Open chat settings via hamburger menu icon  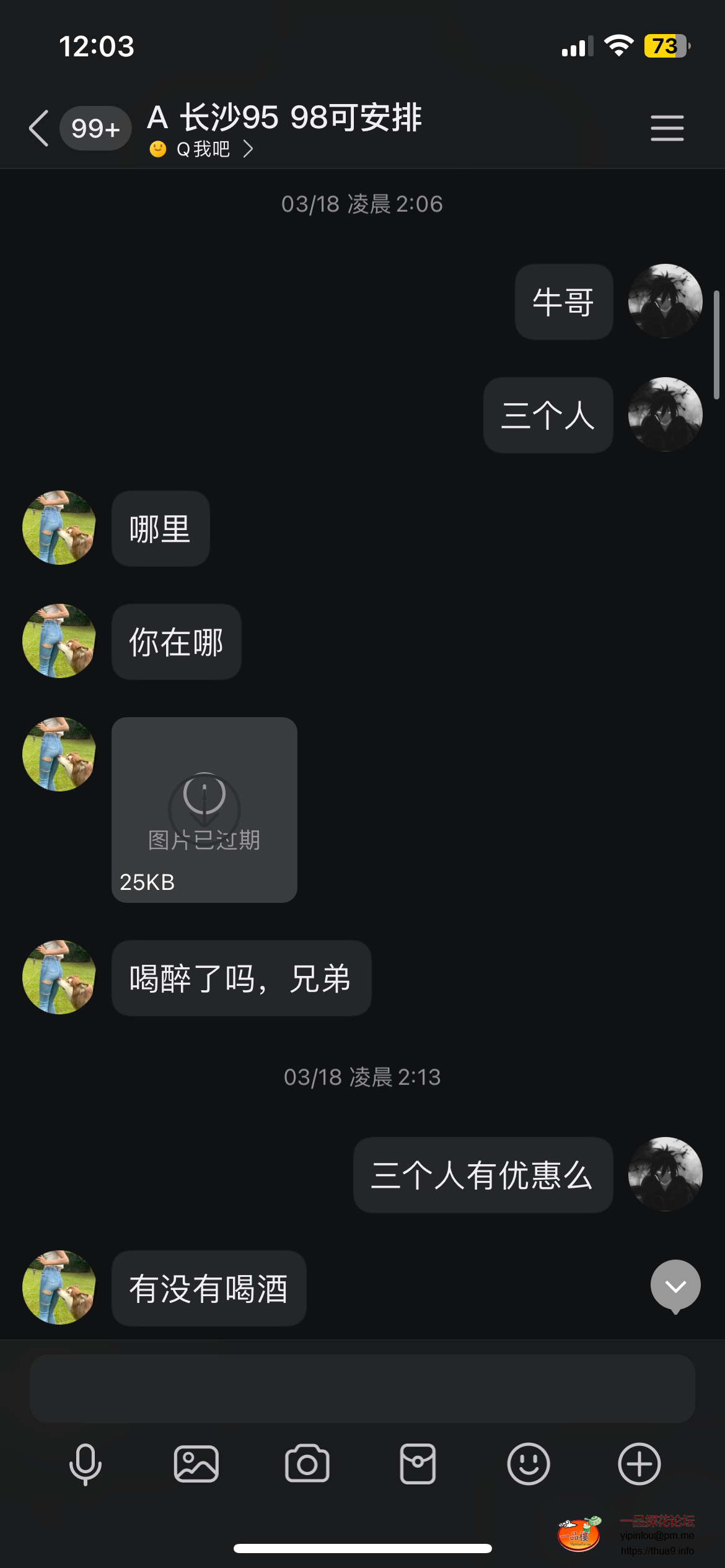[x=667, y=128]
